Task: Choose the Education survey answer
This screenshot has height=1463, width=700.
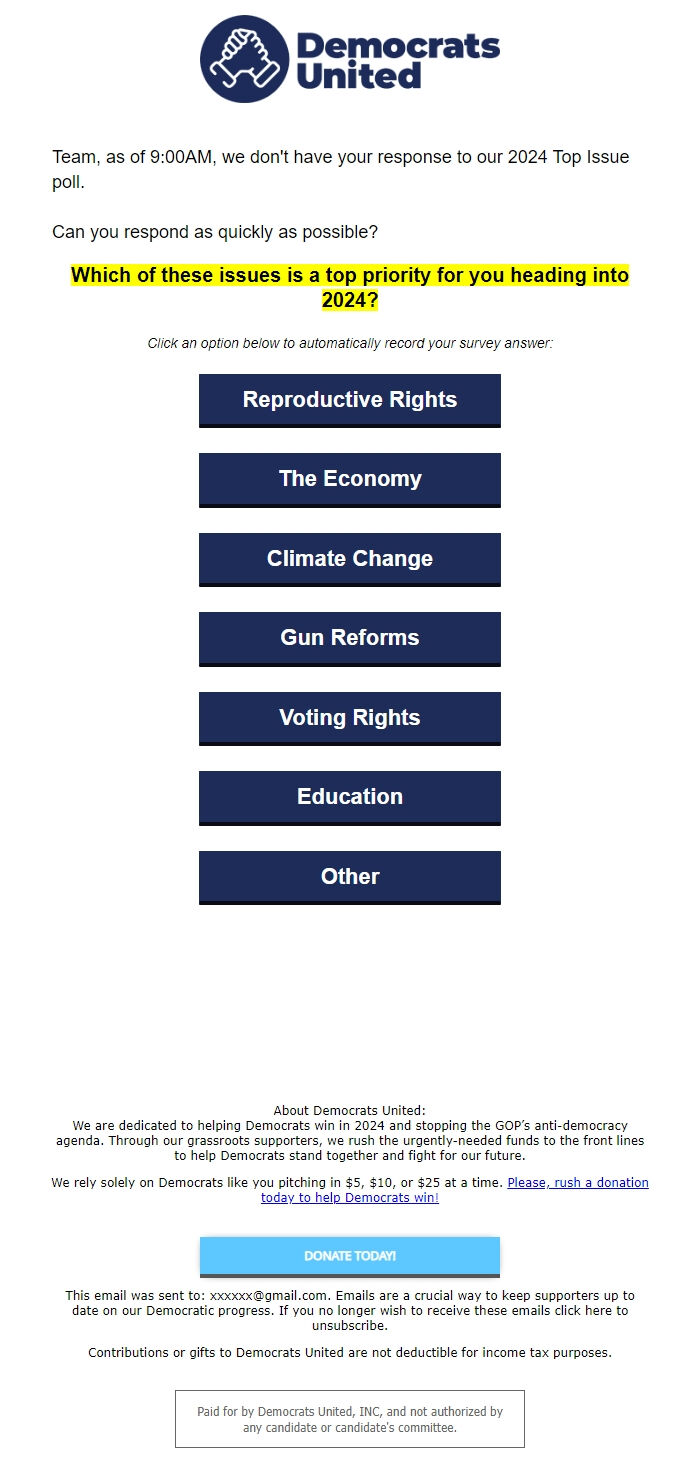Action: coord(349,797)
